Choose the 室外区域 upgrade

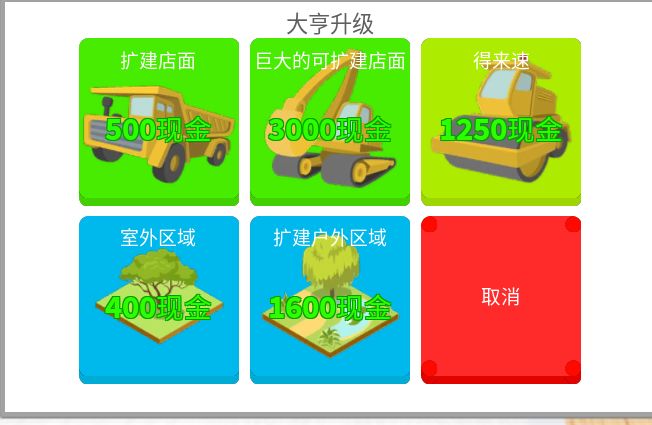point(159,298)
